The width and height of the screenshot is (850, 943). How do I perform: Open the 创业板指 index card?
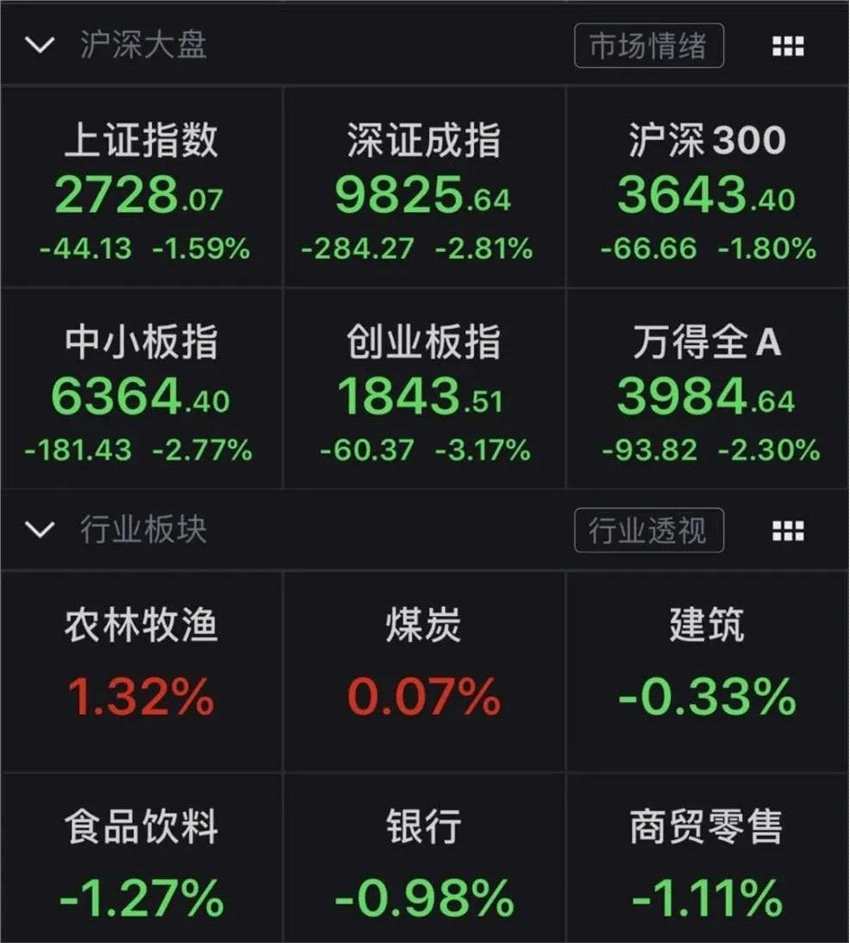(x=424, y=390)
